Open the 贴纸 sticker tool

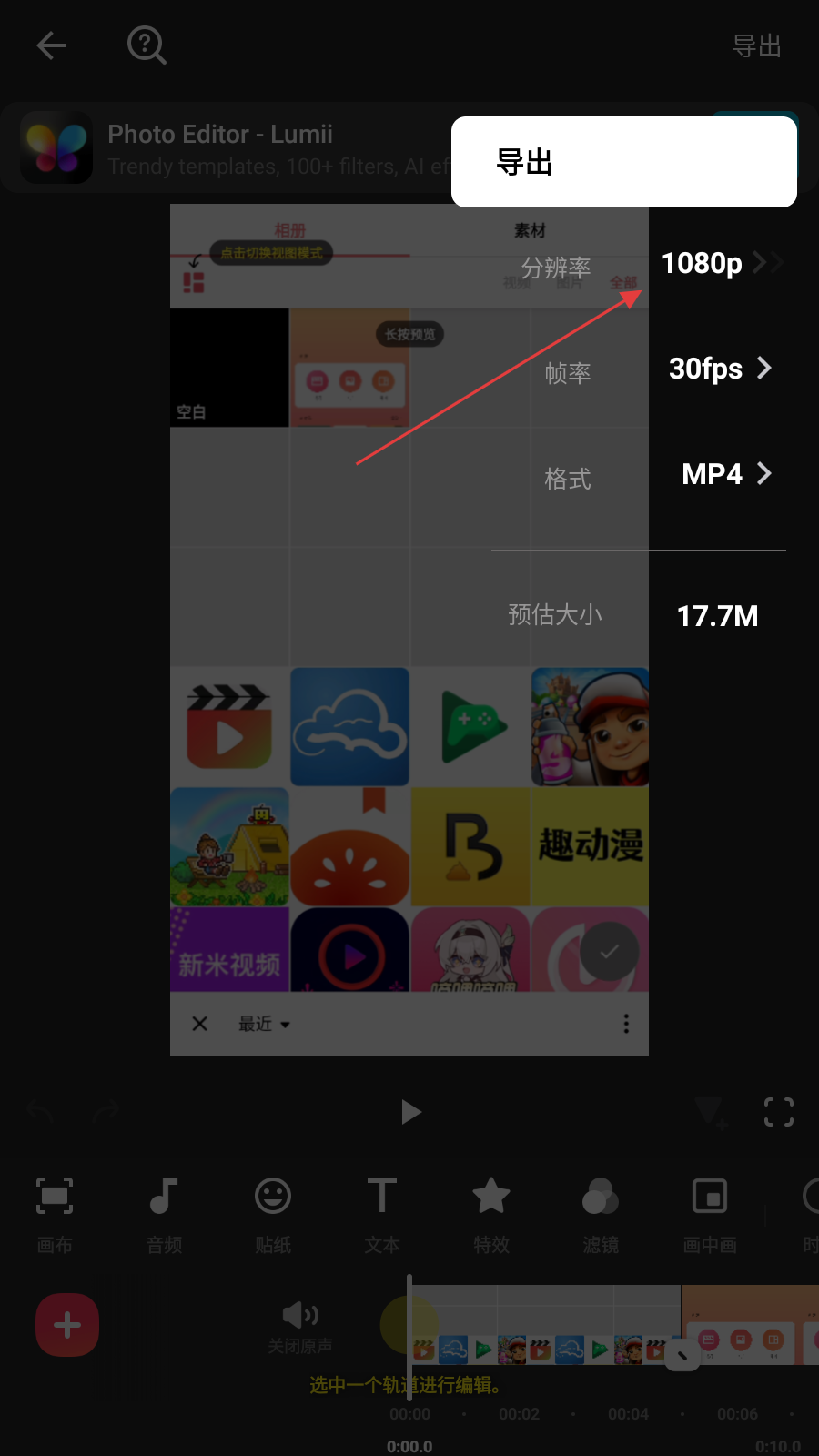point(273,1212)
